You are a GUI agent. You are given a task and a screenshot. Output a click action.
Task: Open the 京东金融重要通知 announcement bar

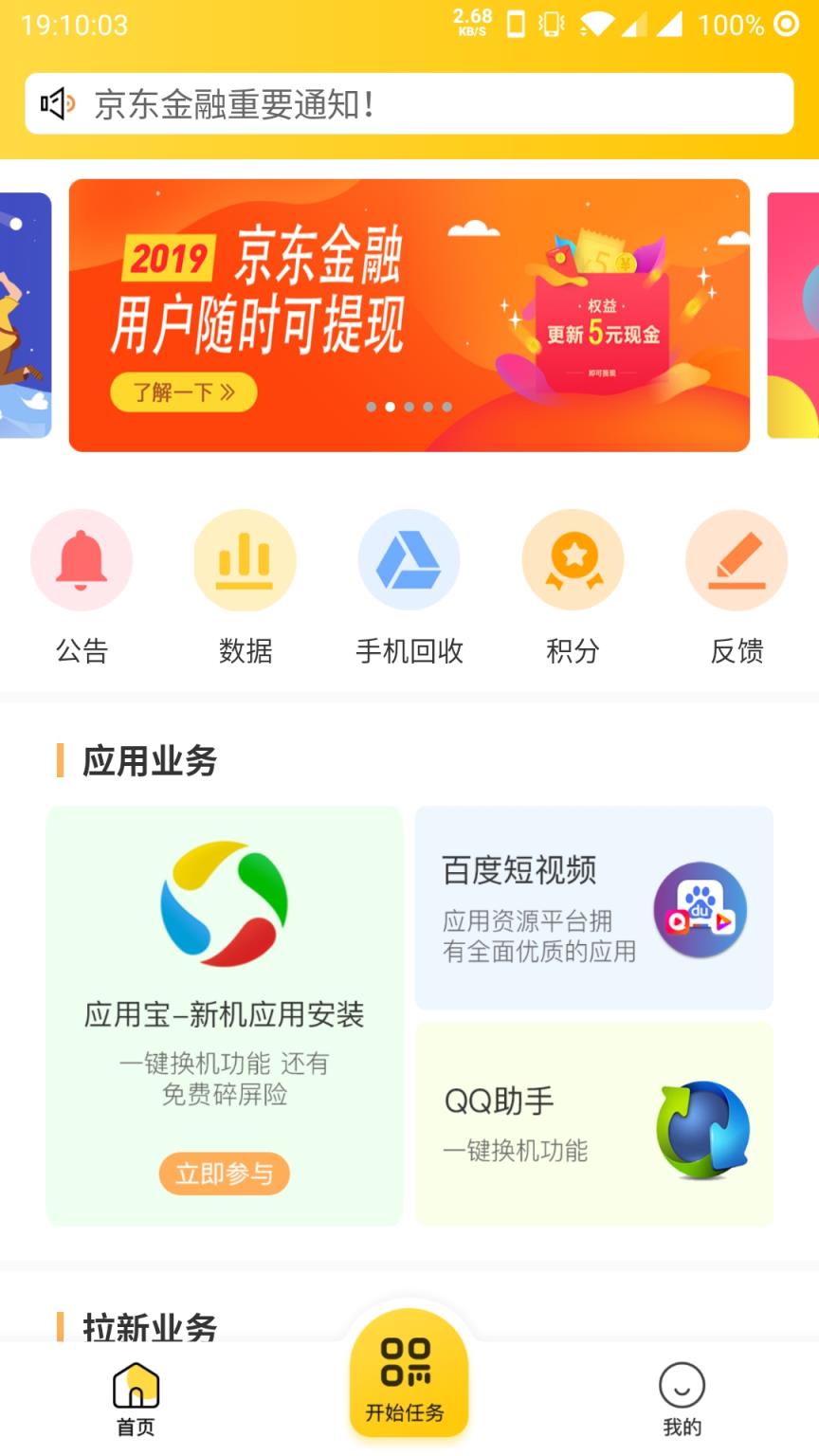[x=409, y=104]
